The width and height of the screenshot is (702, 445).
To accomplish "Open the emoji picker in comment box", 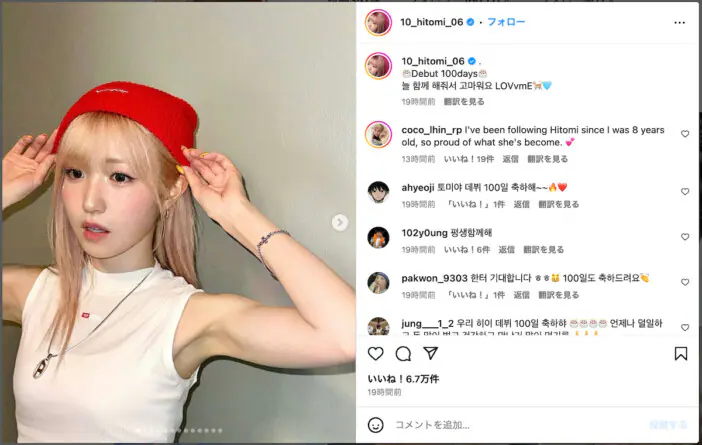I will click(376, 425).
